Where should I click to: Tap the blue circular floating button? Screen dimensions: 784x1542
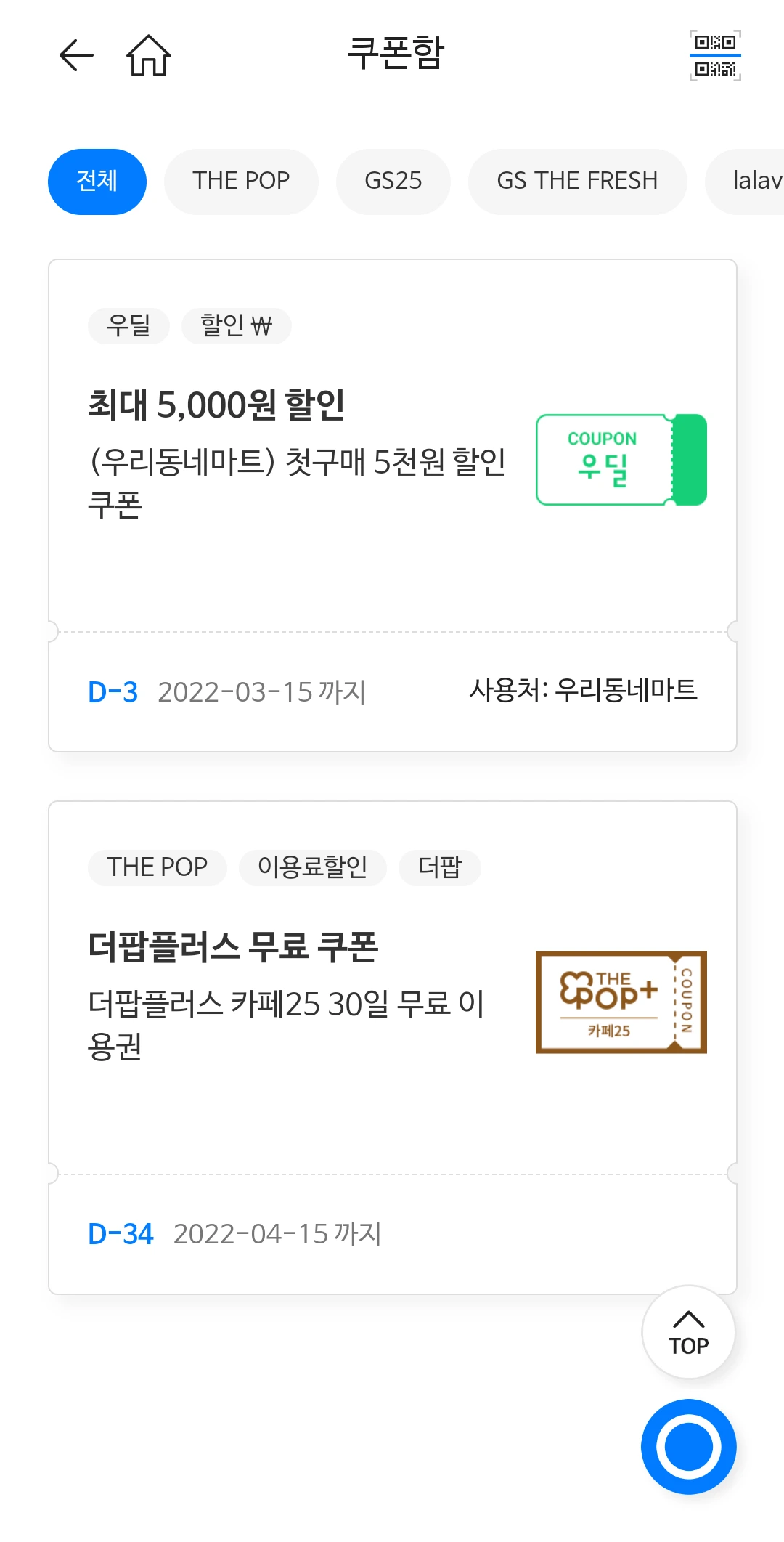[688, 1447]
